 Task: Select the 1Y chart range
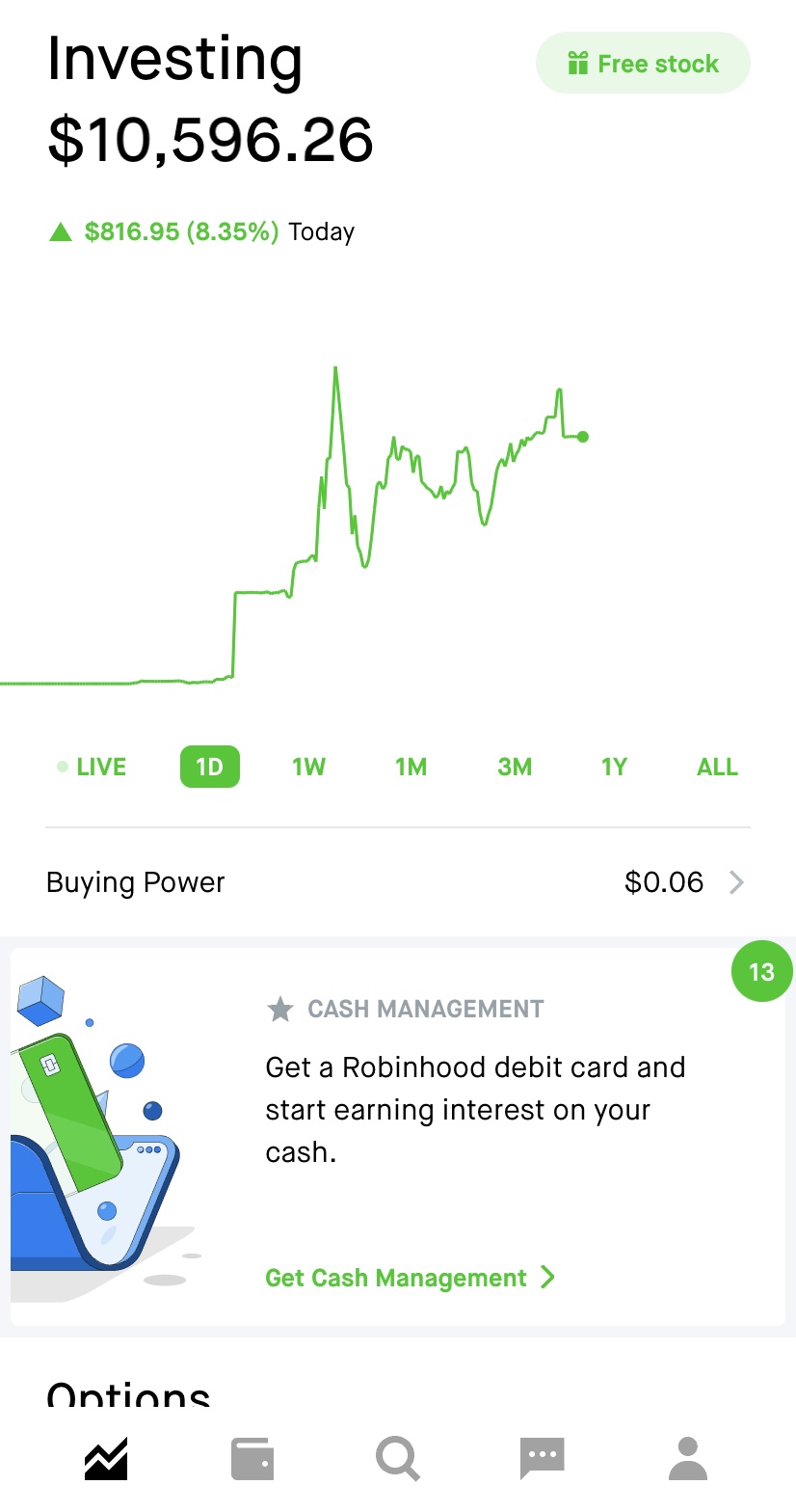(x=614, y=767)
